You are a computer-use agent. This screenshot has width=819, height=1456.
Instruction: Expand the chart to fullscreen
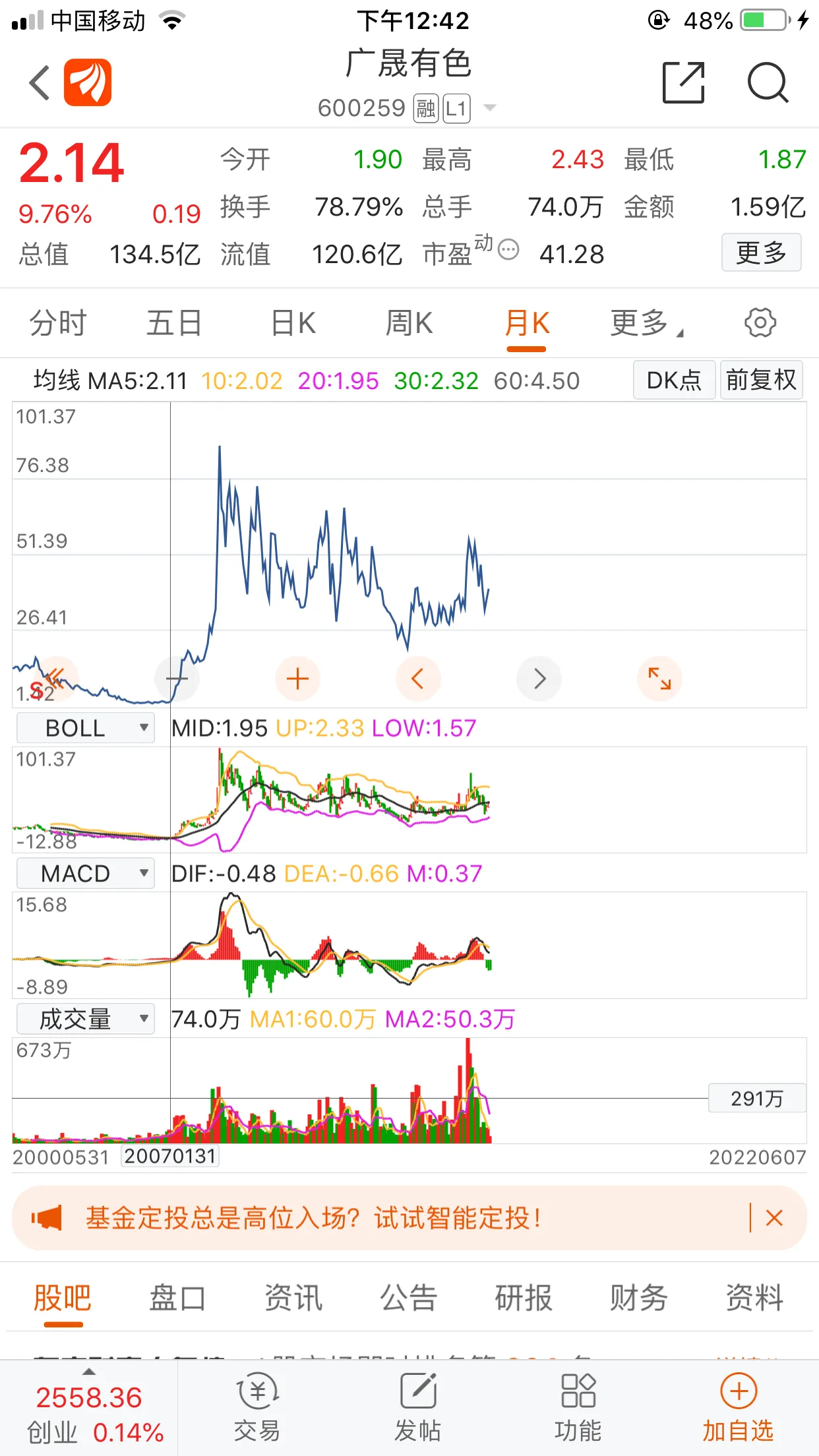pos(659,679)
